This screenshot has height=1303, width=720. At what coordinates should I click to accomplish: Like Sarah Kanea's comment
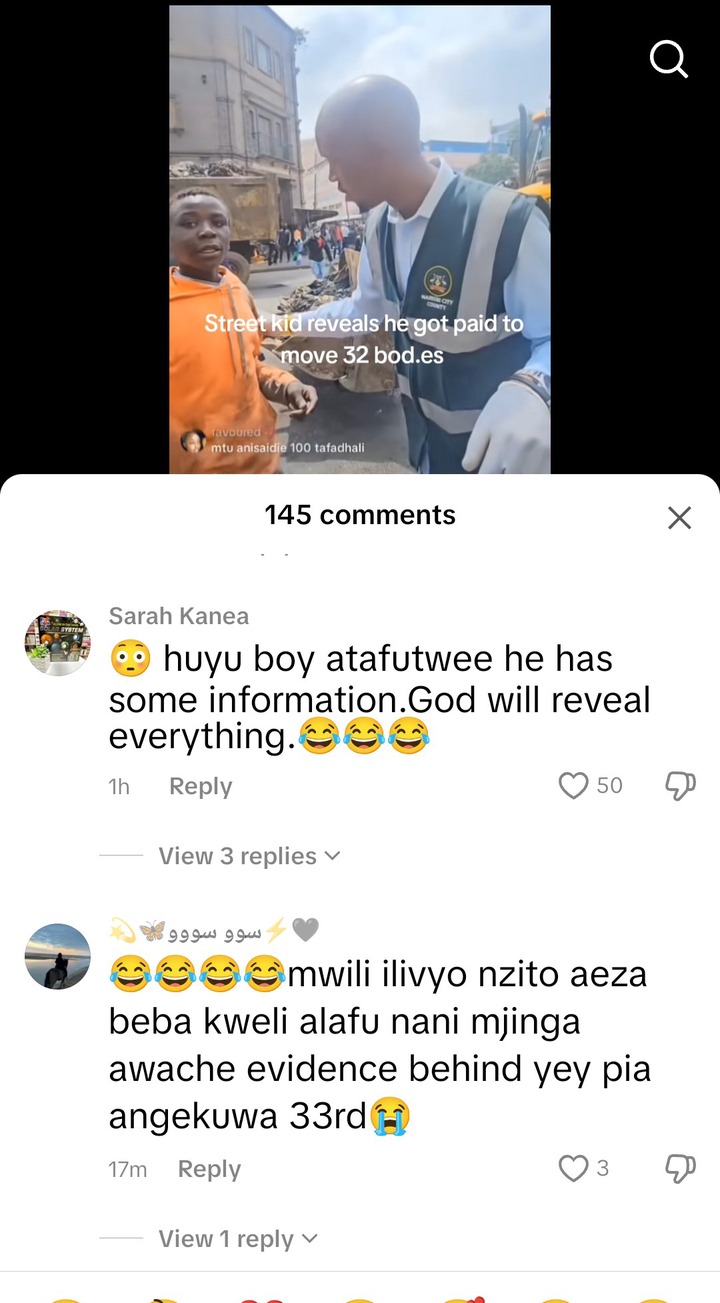coord(573,786)
